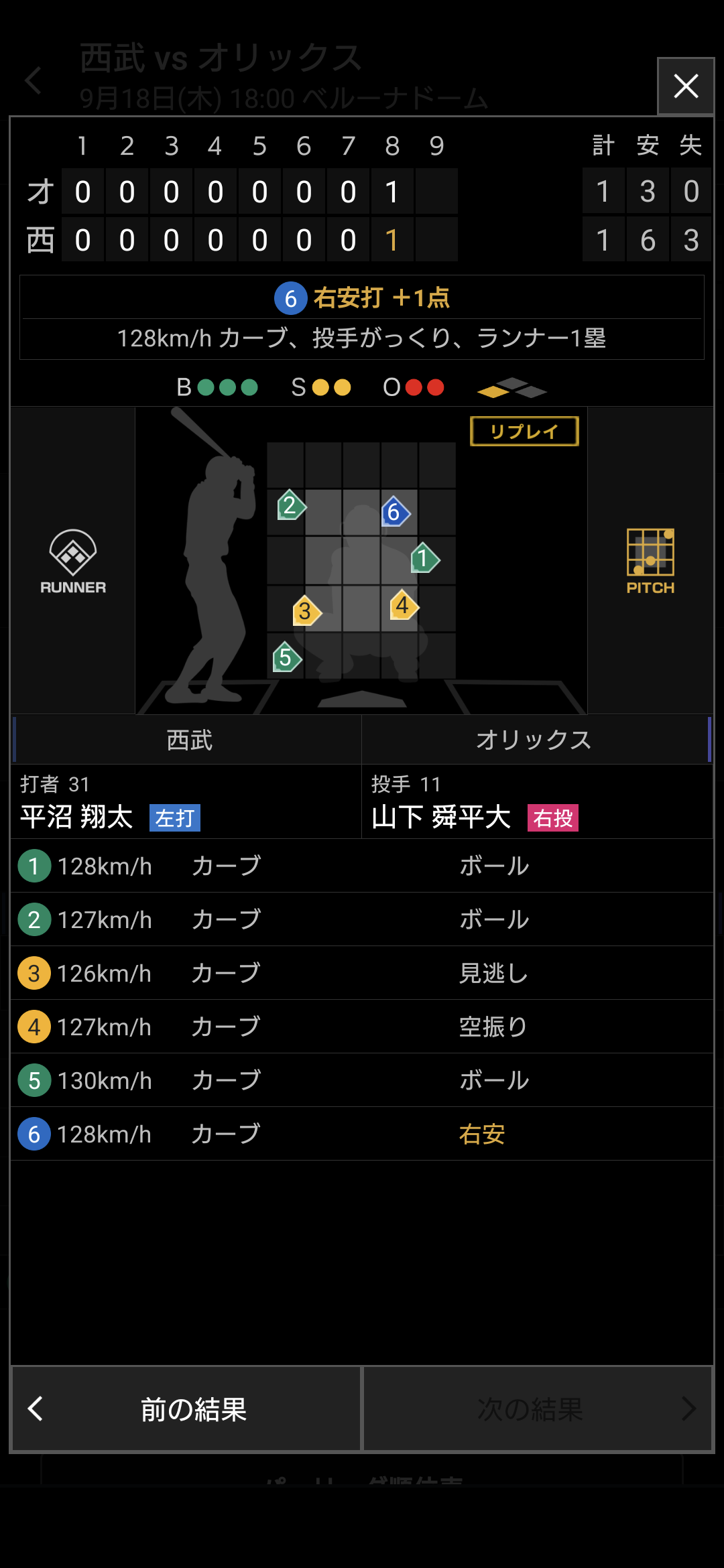This screenshot has height=1568, width=724.
Task: Switch to the RUNNER view
Action: point(73,562)
